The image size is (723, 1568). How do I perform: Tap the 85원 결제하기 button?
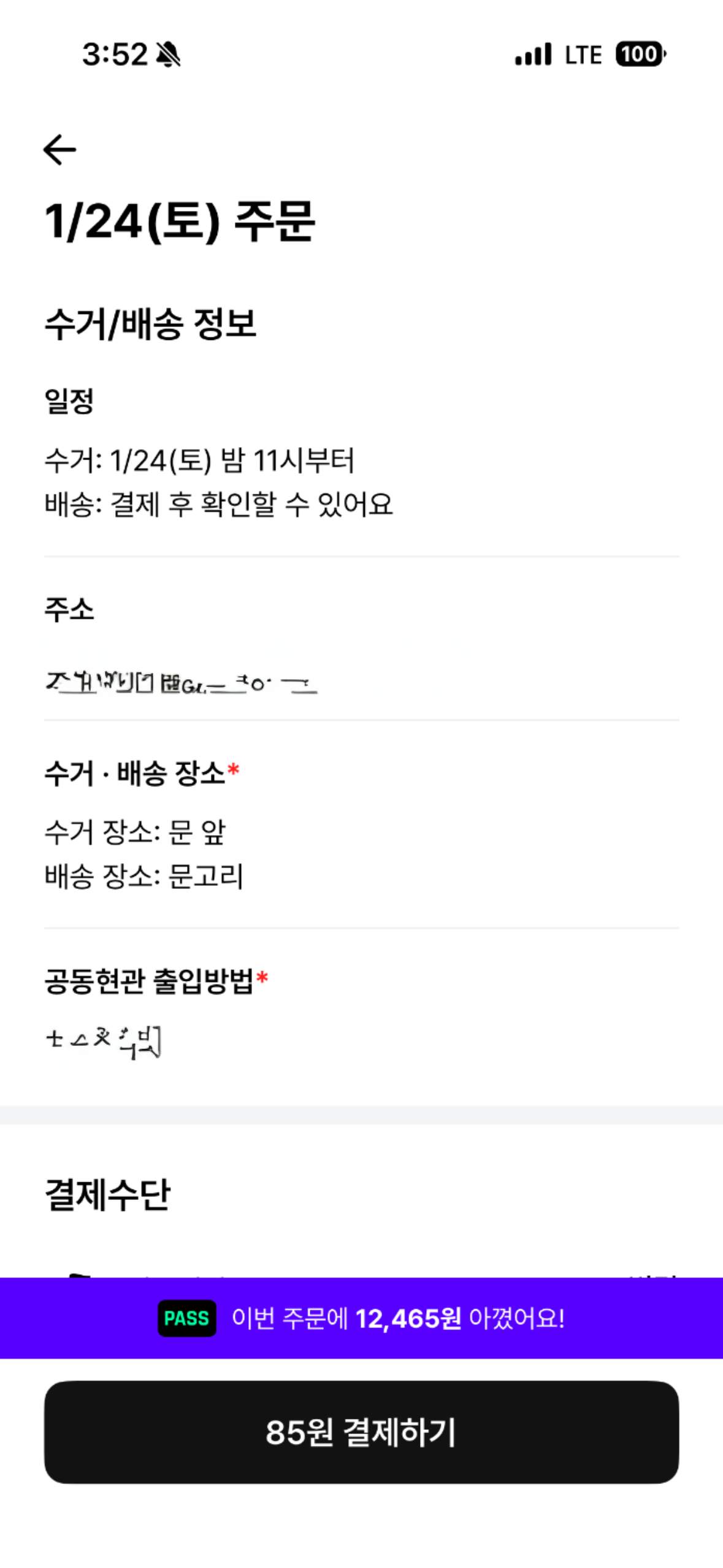pos(361,1432)
